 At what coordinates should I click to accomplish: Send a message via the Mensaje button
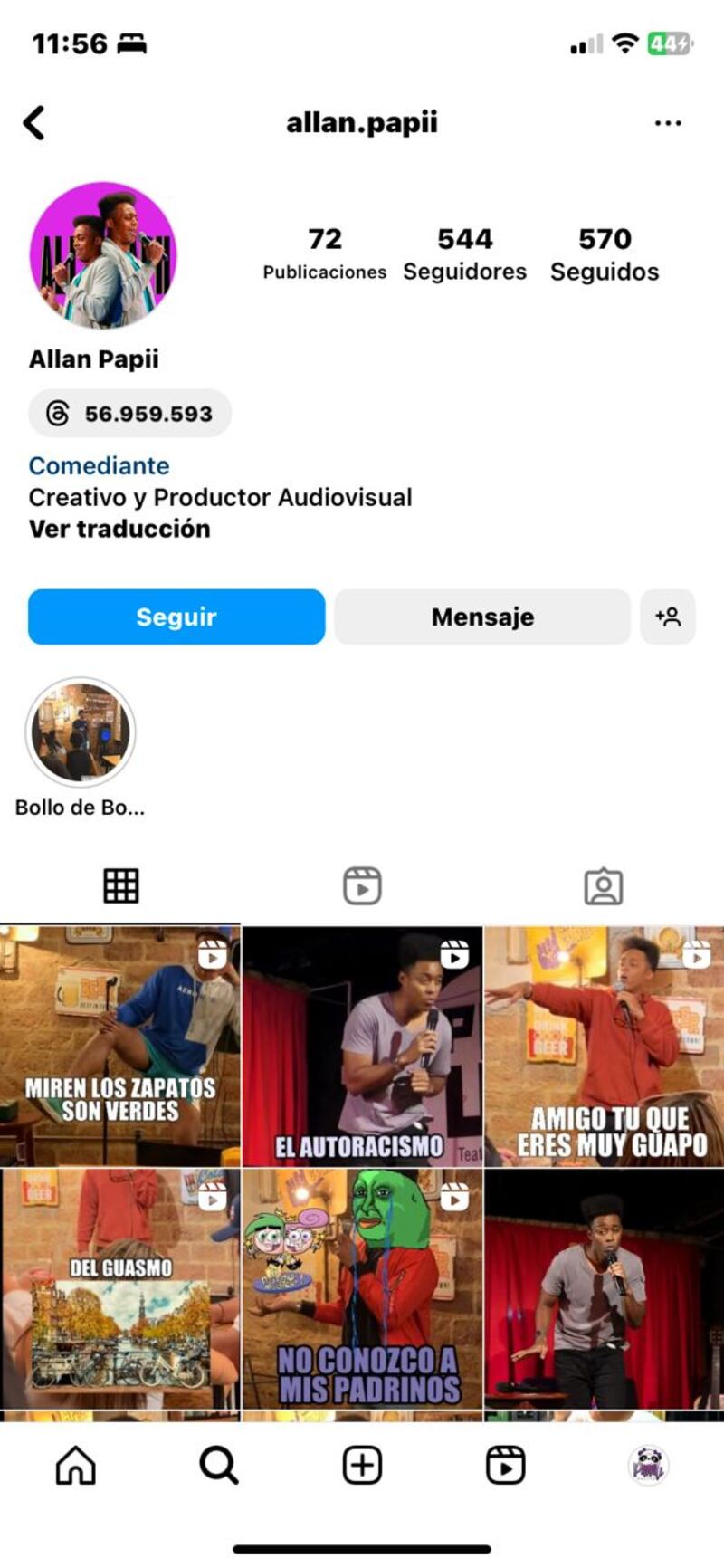(481, 617)
